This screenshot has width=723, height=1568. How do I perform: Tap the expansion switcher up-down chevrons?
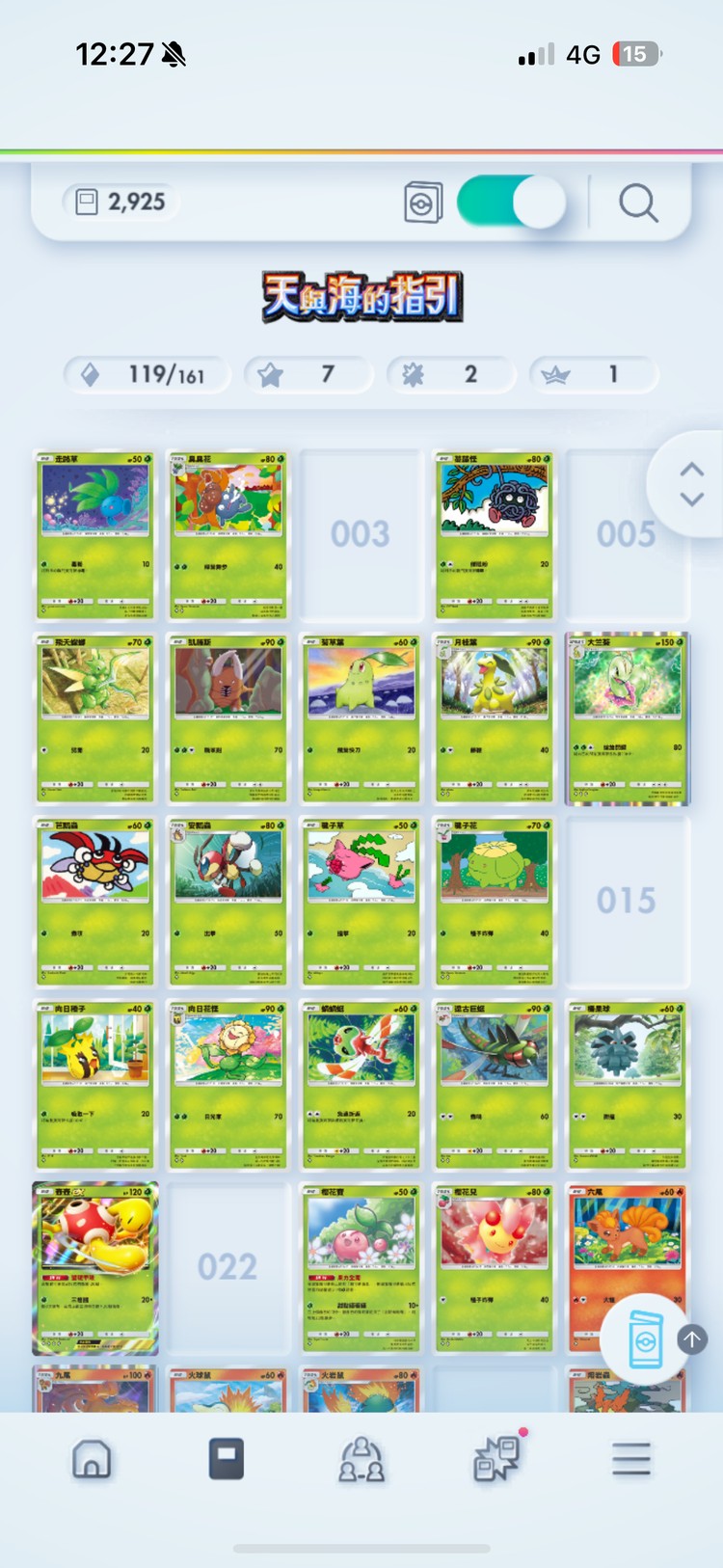click(691, 484)
